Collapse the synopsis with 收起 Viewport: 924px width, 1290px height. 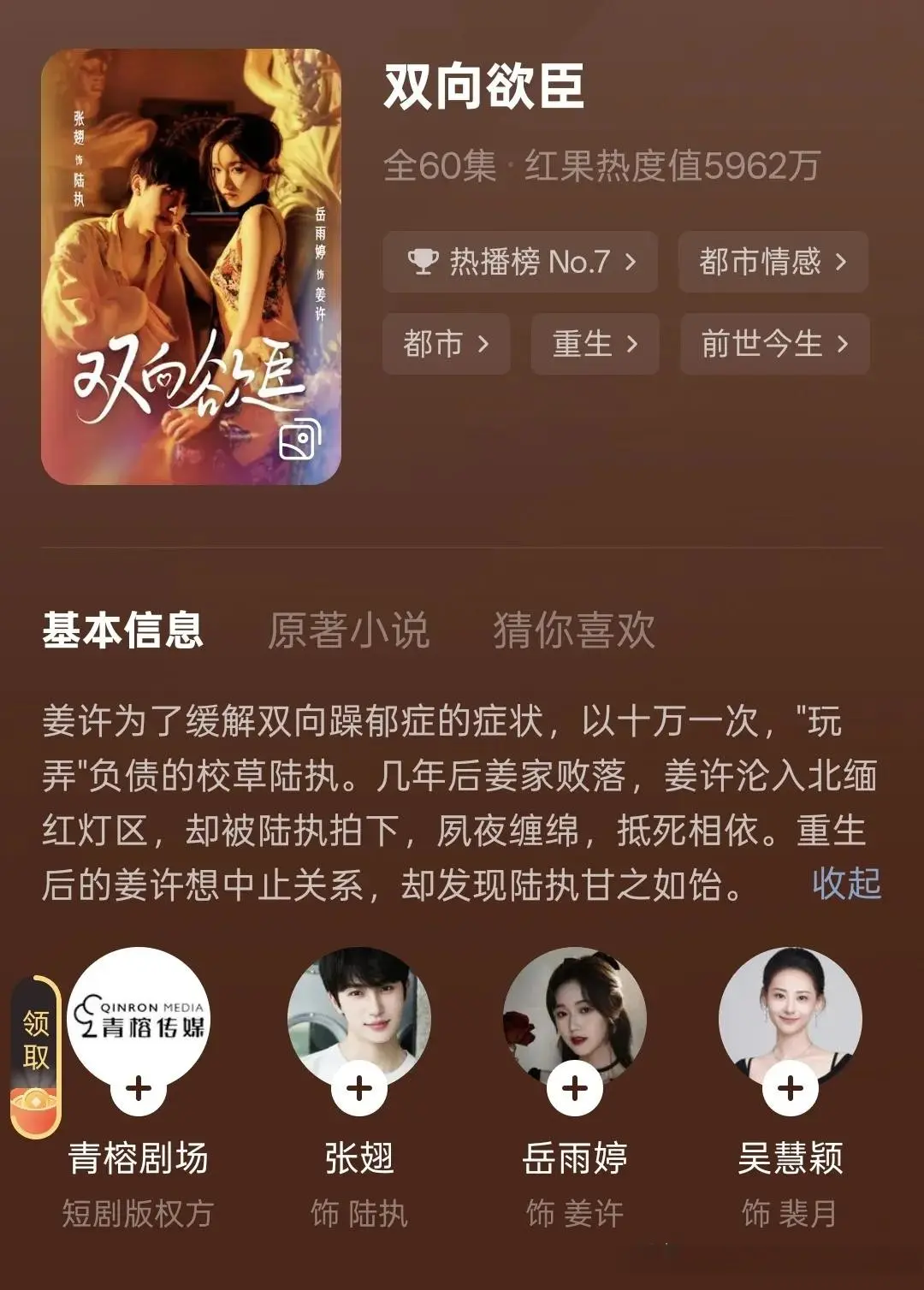pyautogui.click(x=846, y=884)
